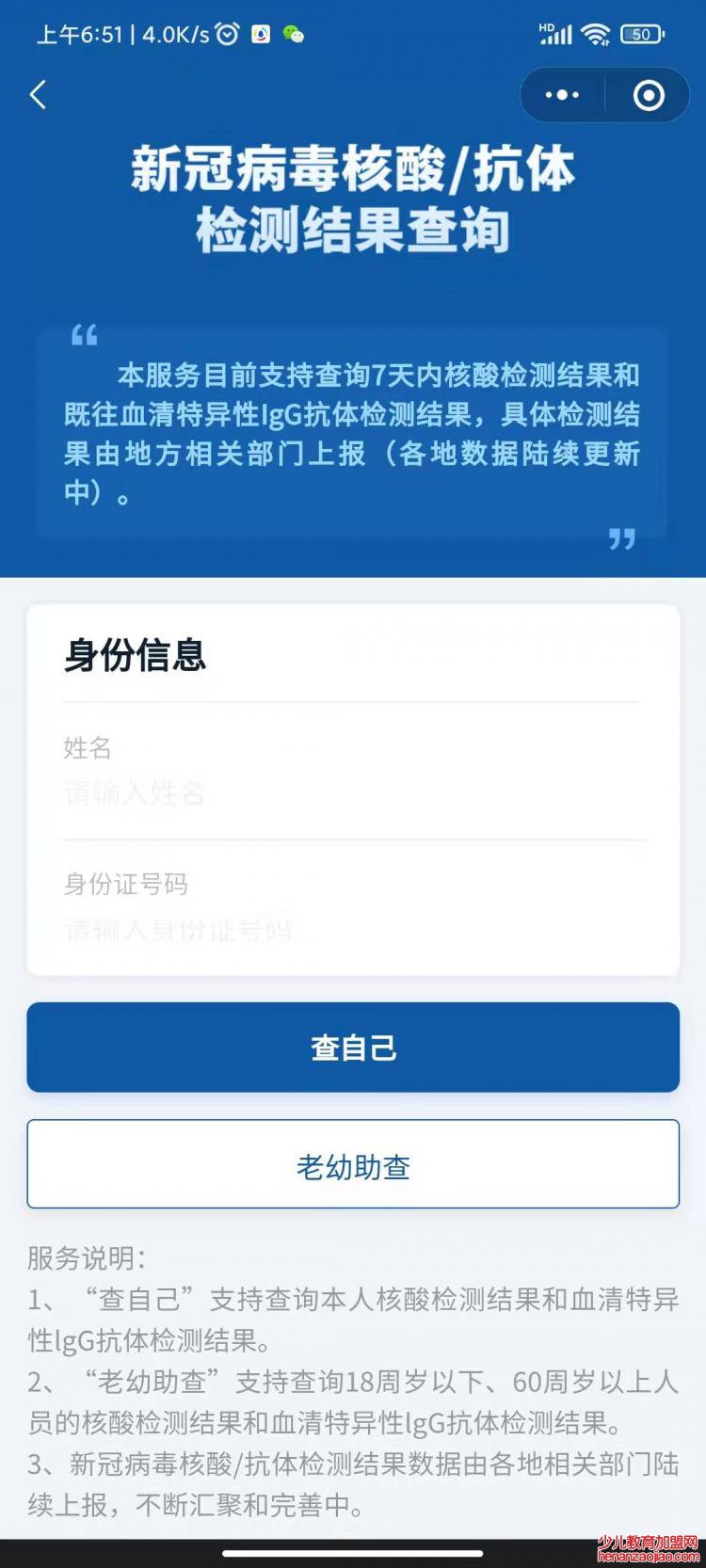Tap the Wi-Fi status icon
Screen dimensions: 706x1568
coord(596,32)
